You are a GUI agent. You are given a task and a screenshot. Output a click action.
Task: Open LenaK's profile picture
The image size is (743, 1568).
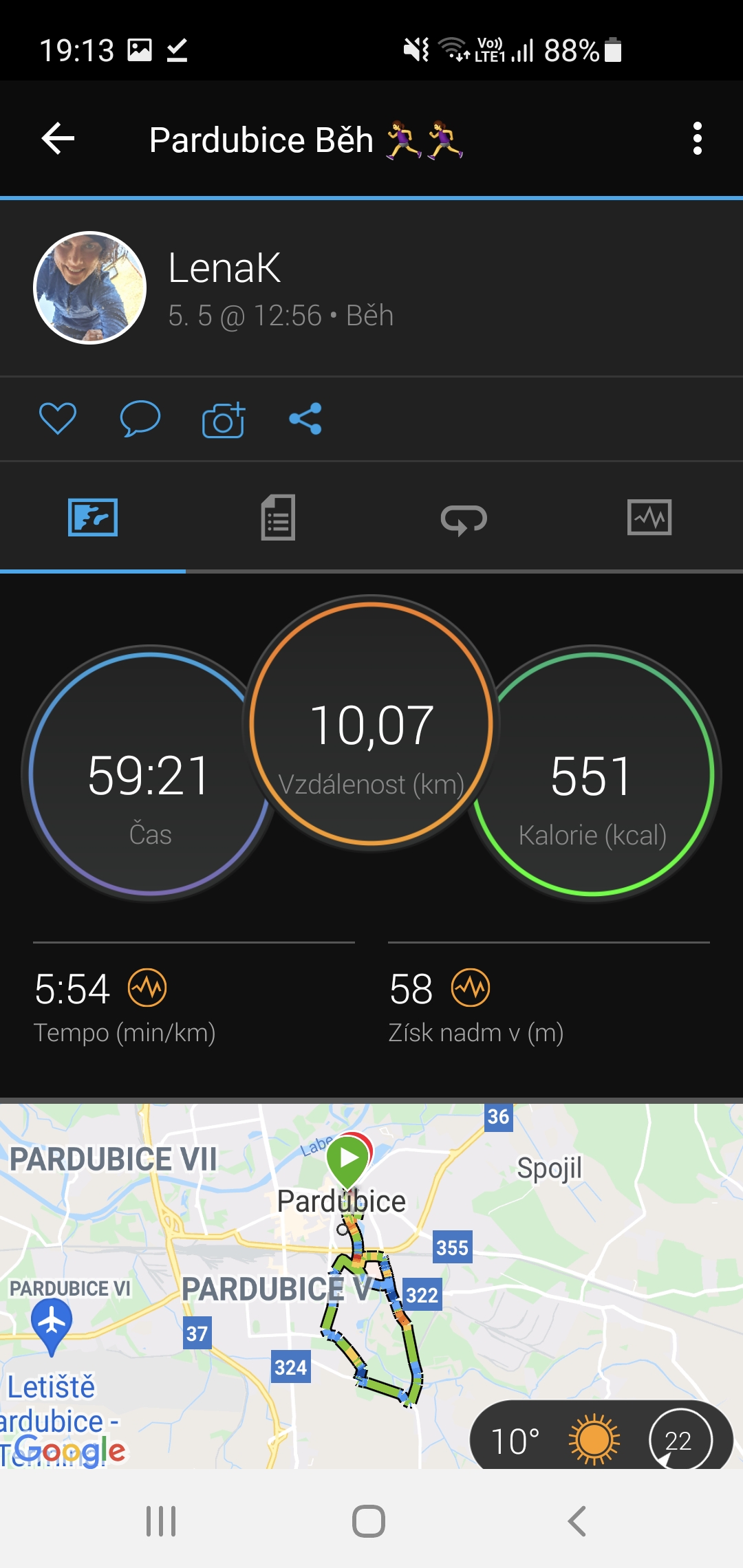coord(90,287)
